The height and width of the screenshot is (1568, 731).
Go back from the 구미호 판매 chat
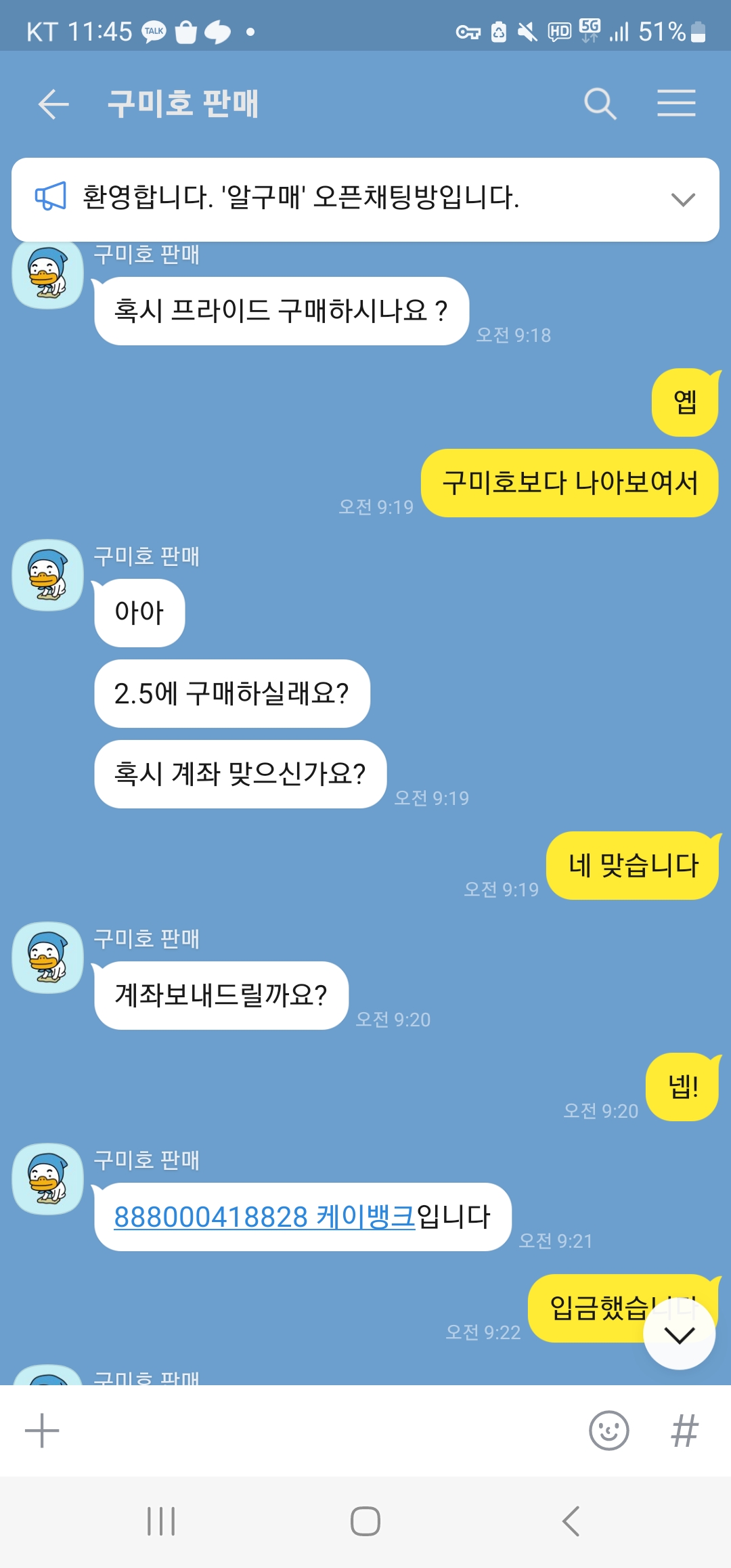[x=53, y=104]
